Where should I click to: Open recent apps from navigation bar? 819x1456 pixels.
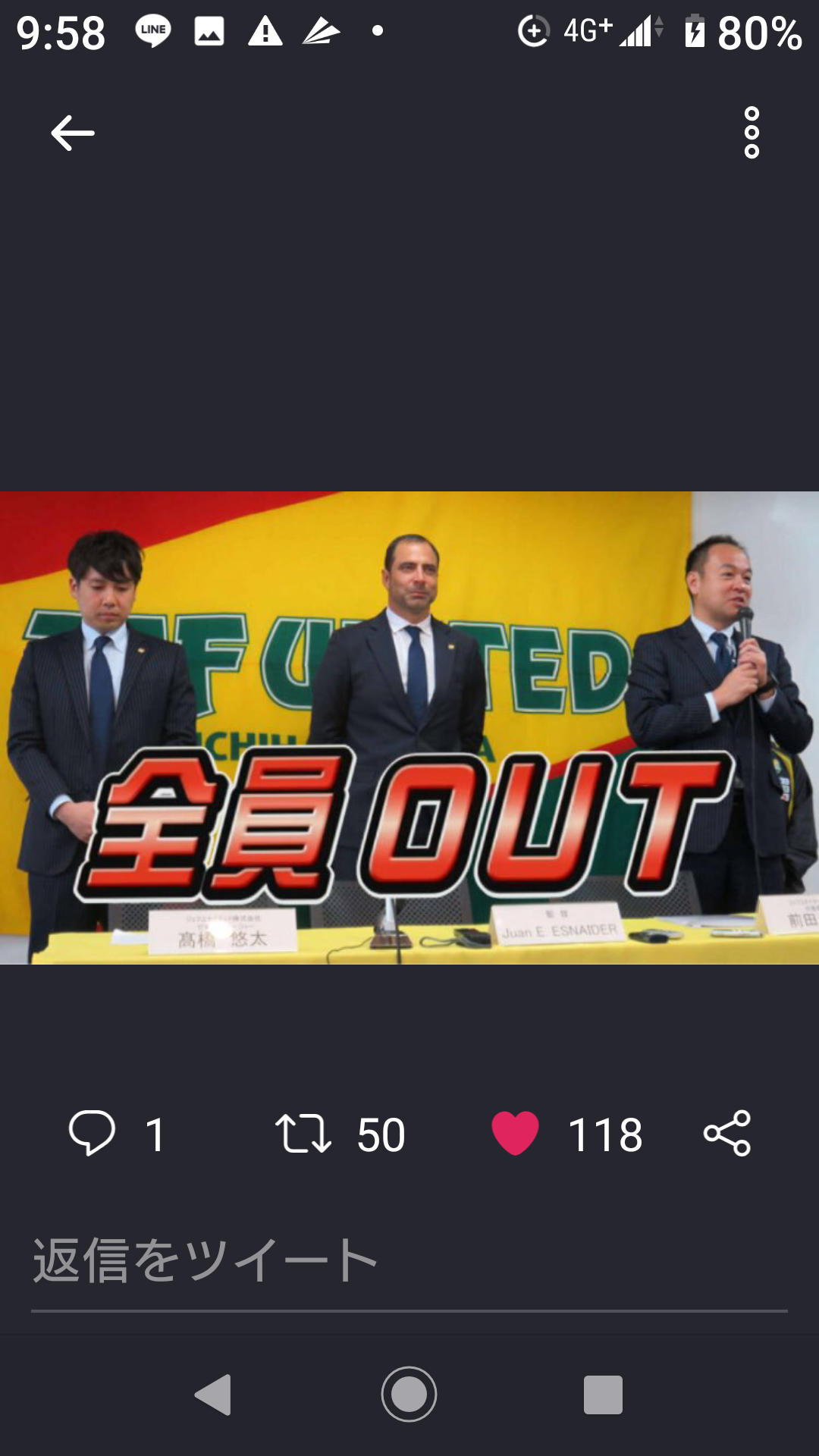click(x=603, y=1394)
